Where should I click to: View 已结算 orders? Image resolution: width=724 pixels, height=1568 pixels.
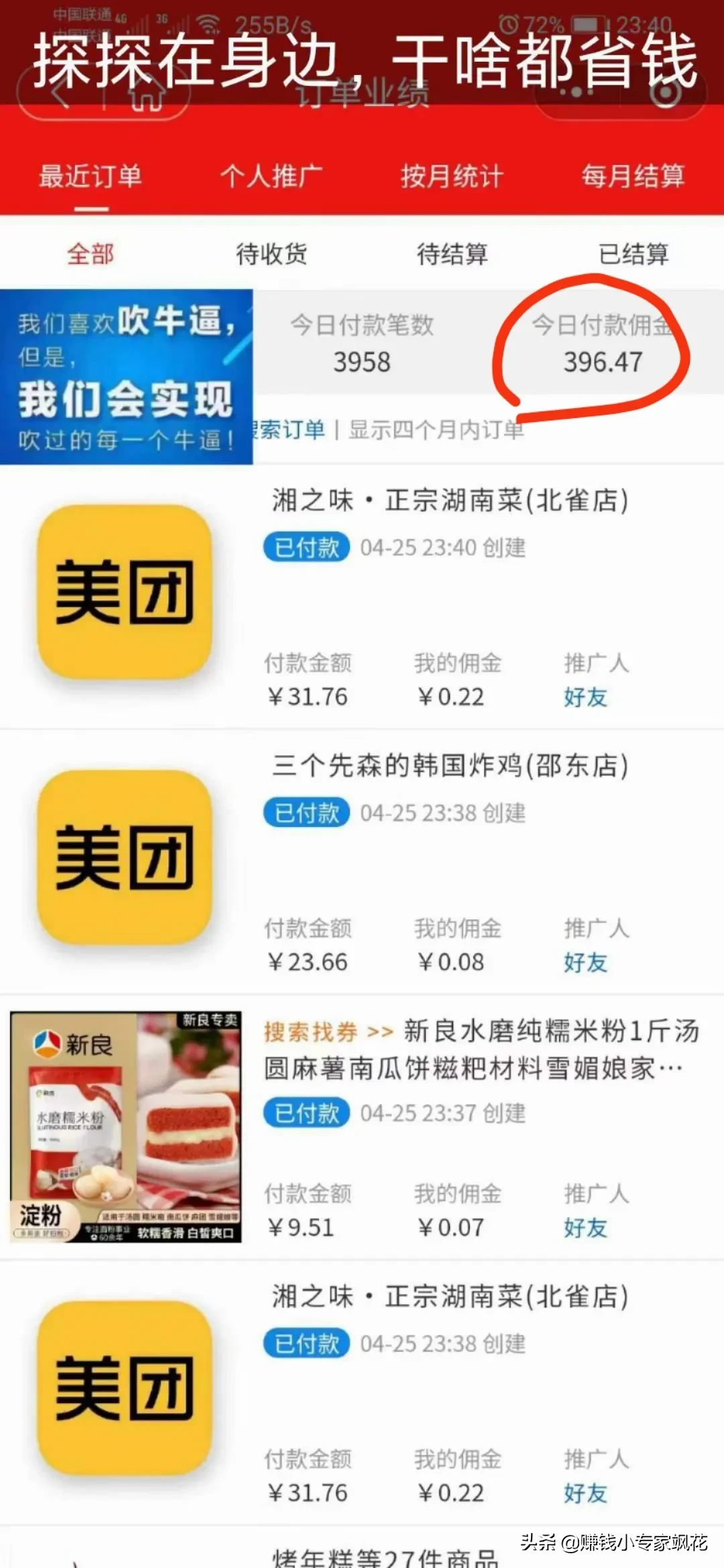tap(633, 254)
